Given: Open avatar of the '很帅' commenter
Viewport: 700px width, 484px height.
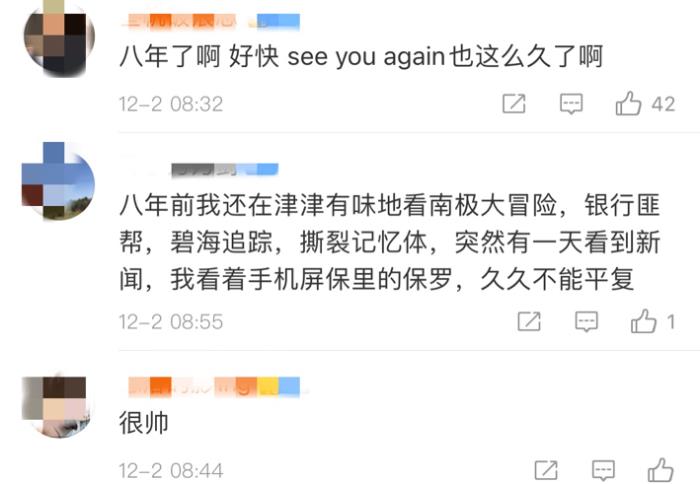Looking at the screenshot, I should point(58,403).
